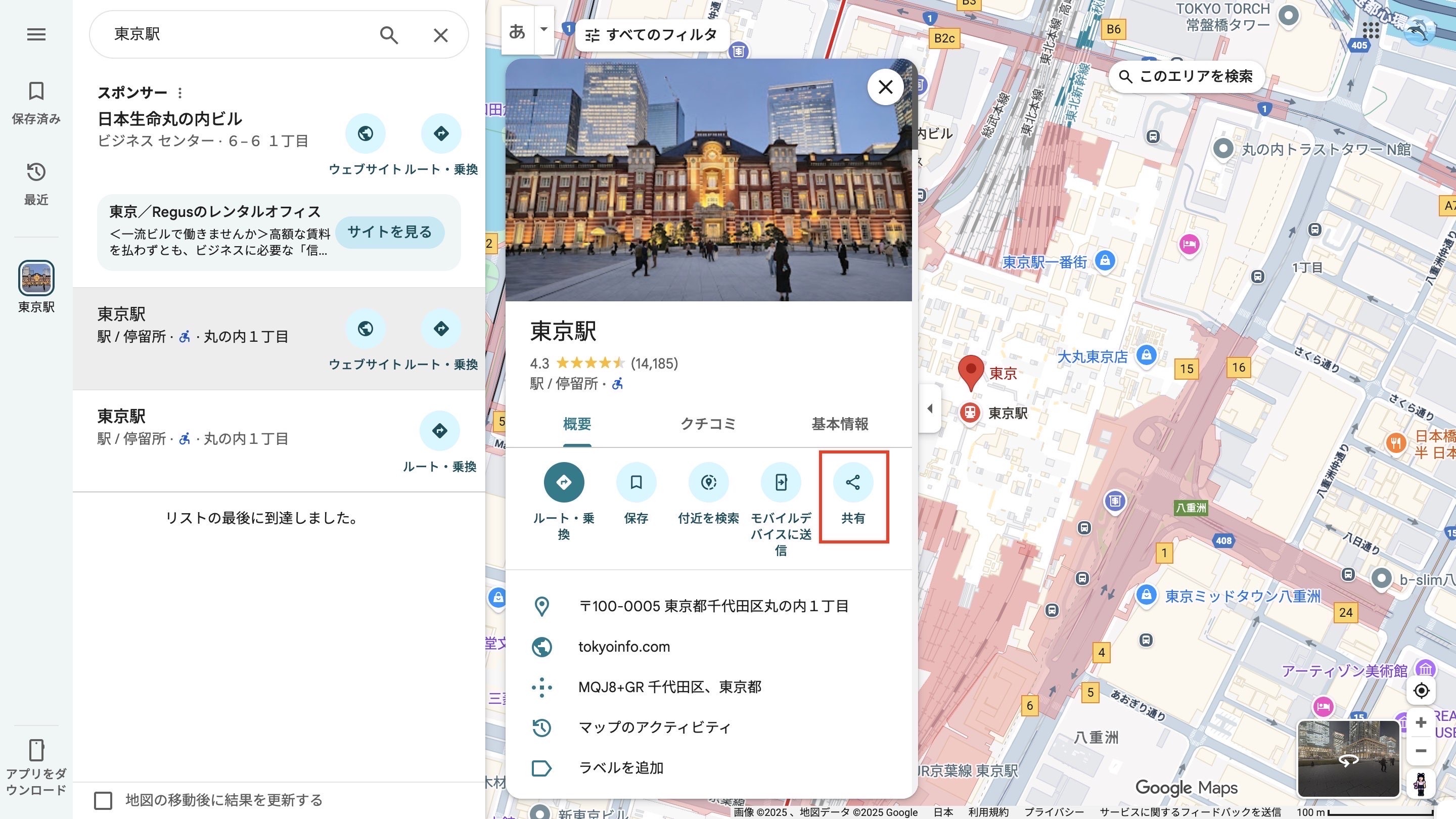The width and height of the screenshot is (1456, 819).
Task: Clear the 東京駅 search text
Action: tap(440, 35)
